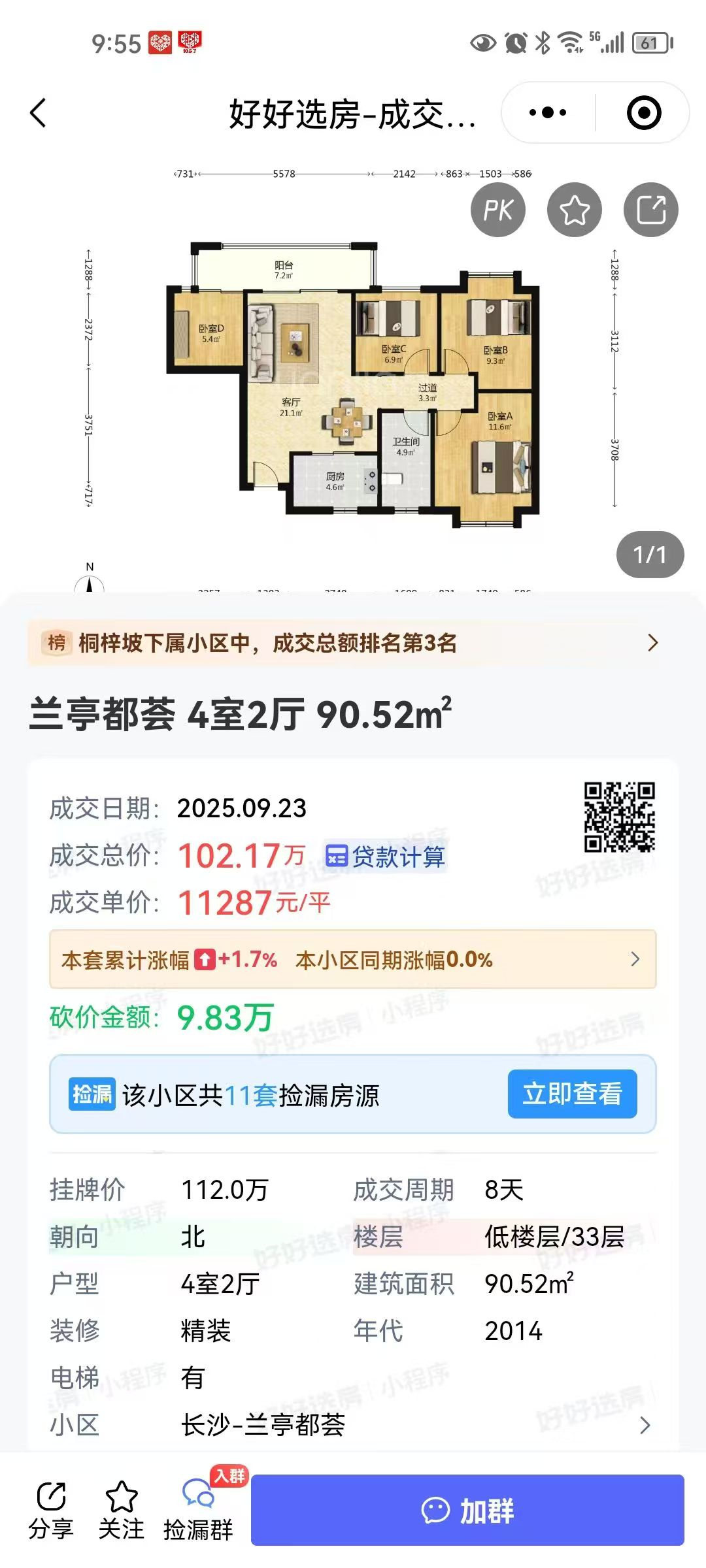The height and width of the screenshot is (1568, 706).
Task: View 本套累计涨幅 price trend details
Action: pyautogui.click(x=353, y=959)
